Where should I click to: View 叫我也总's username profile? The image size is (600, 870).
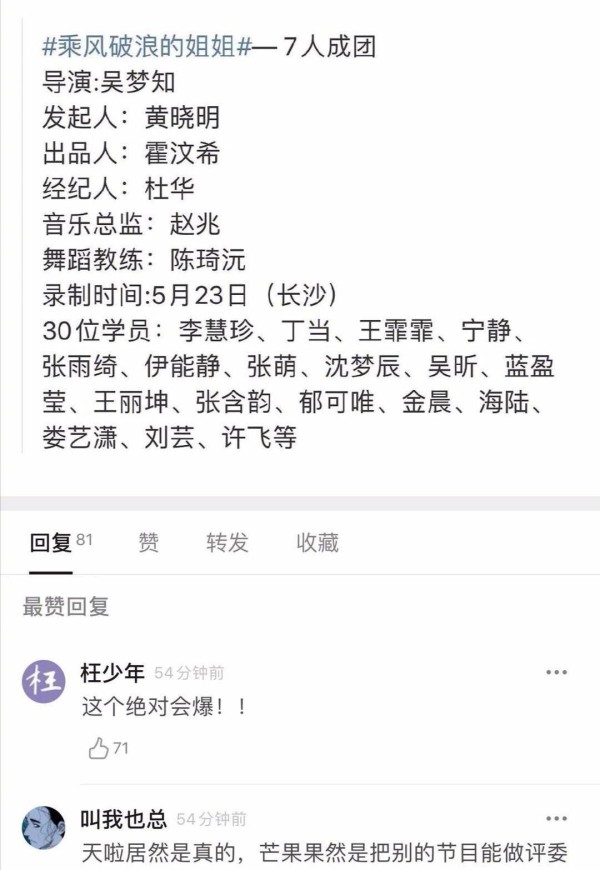coord(123,819)
